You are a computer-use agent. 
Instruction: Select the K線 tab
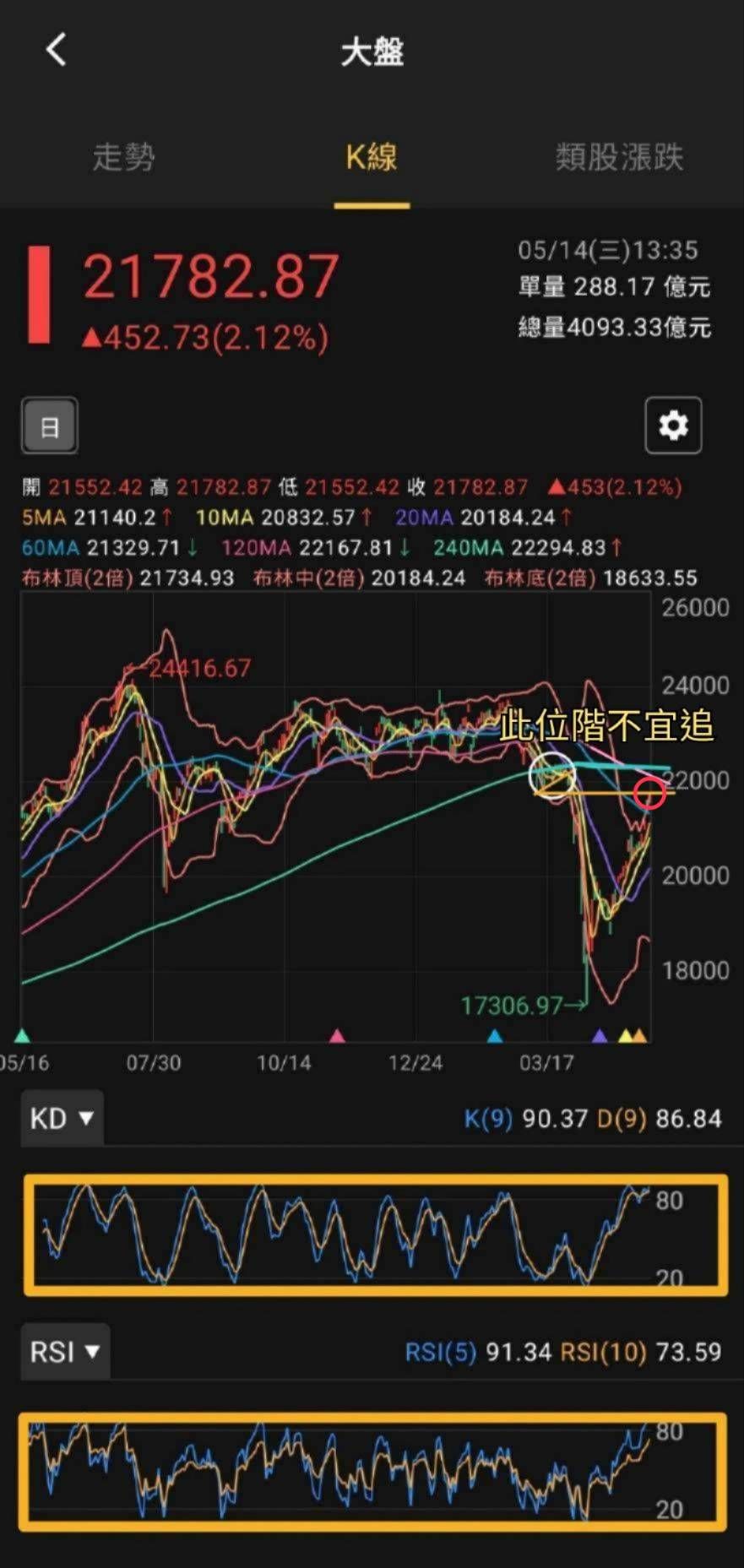[372, 157]
